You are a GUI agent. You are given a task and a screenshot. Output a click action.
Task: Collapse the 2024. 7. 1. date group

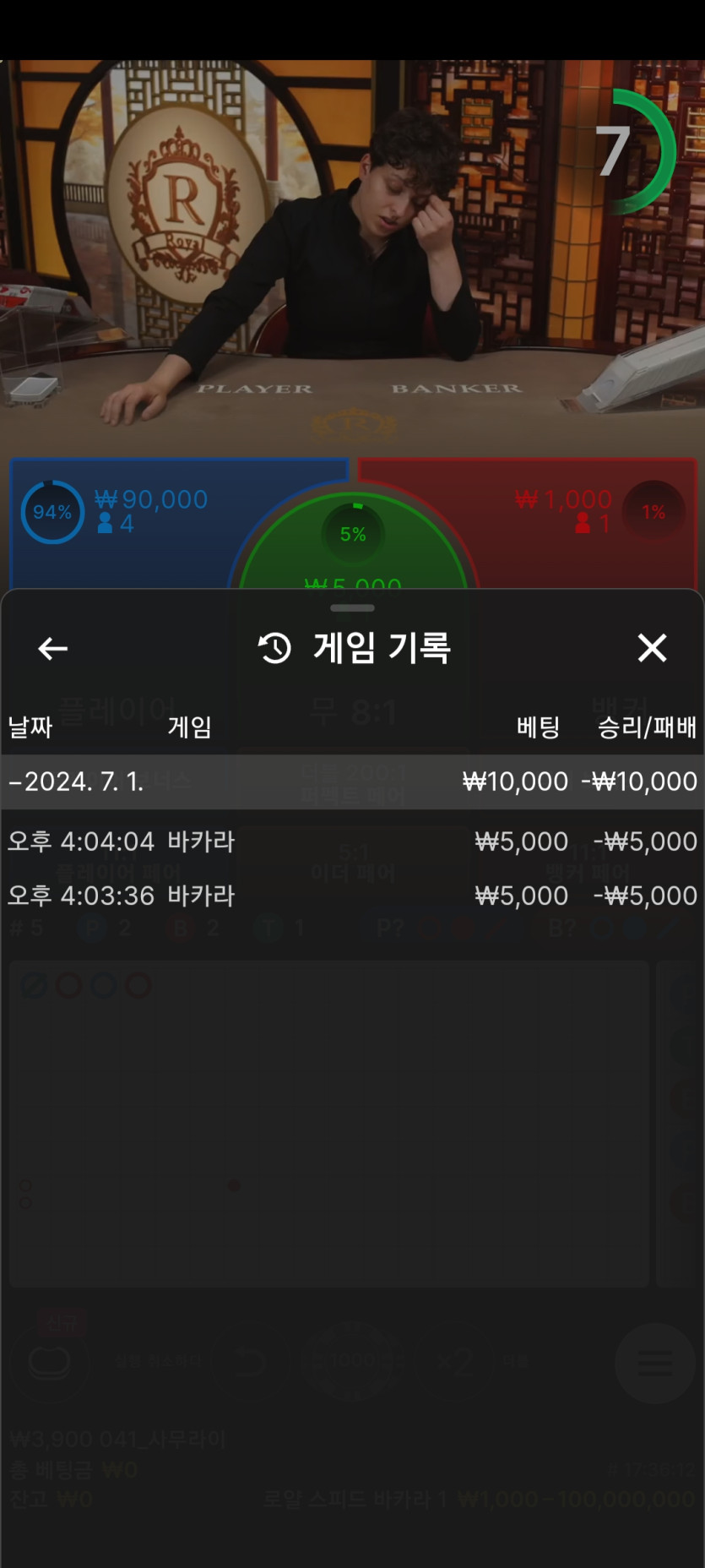76,781
